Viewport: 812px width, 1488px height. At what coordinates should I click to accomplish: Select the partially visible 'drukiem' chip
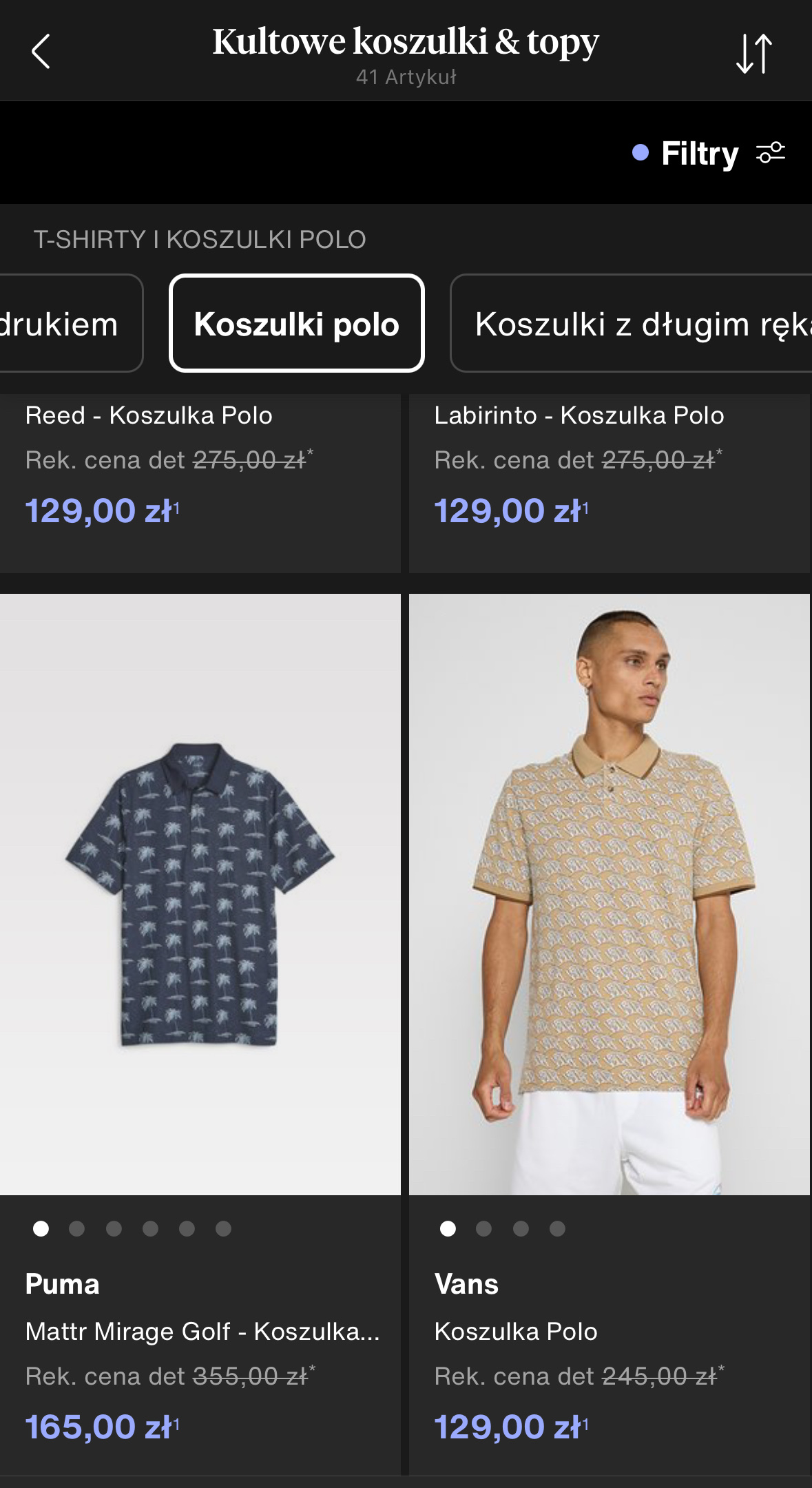pyautogui.click(x=65, y=324)
